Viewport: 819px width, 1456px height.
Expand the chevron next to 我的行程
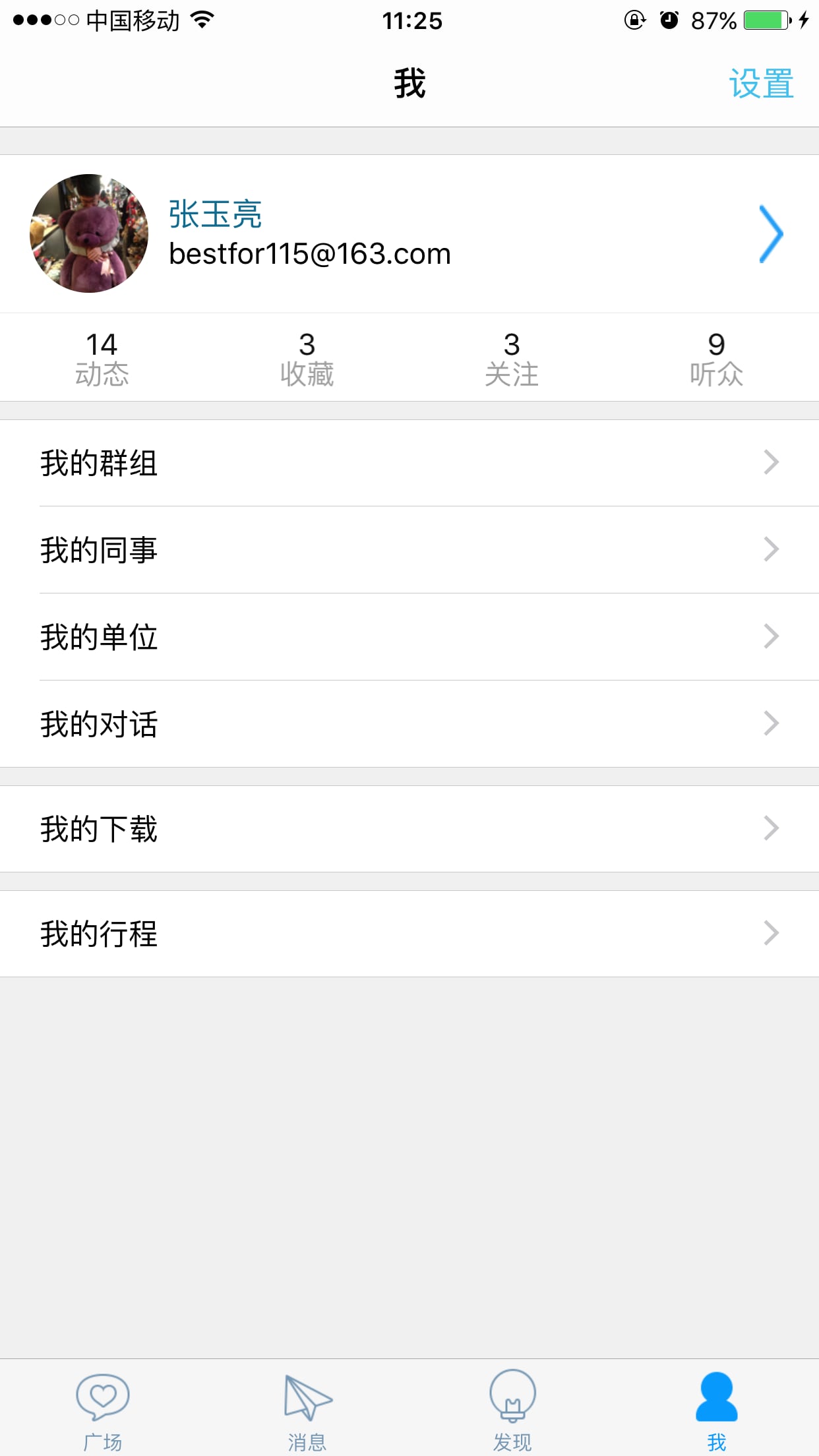click(x=770, y=933)
